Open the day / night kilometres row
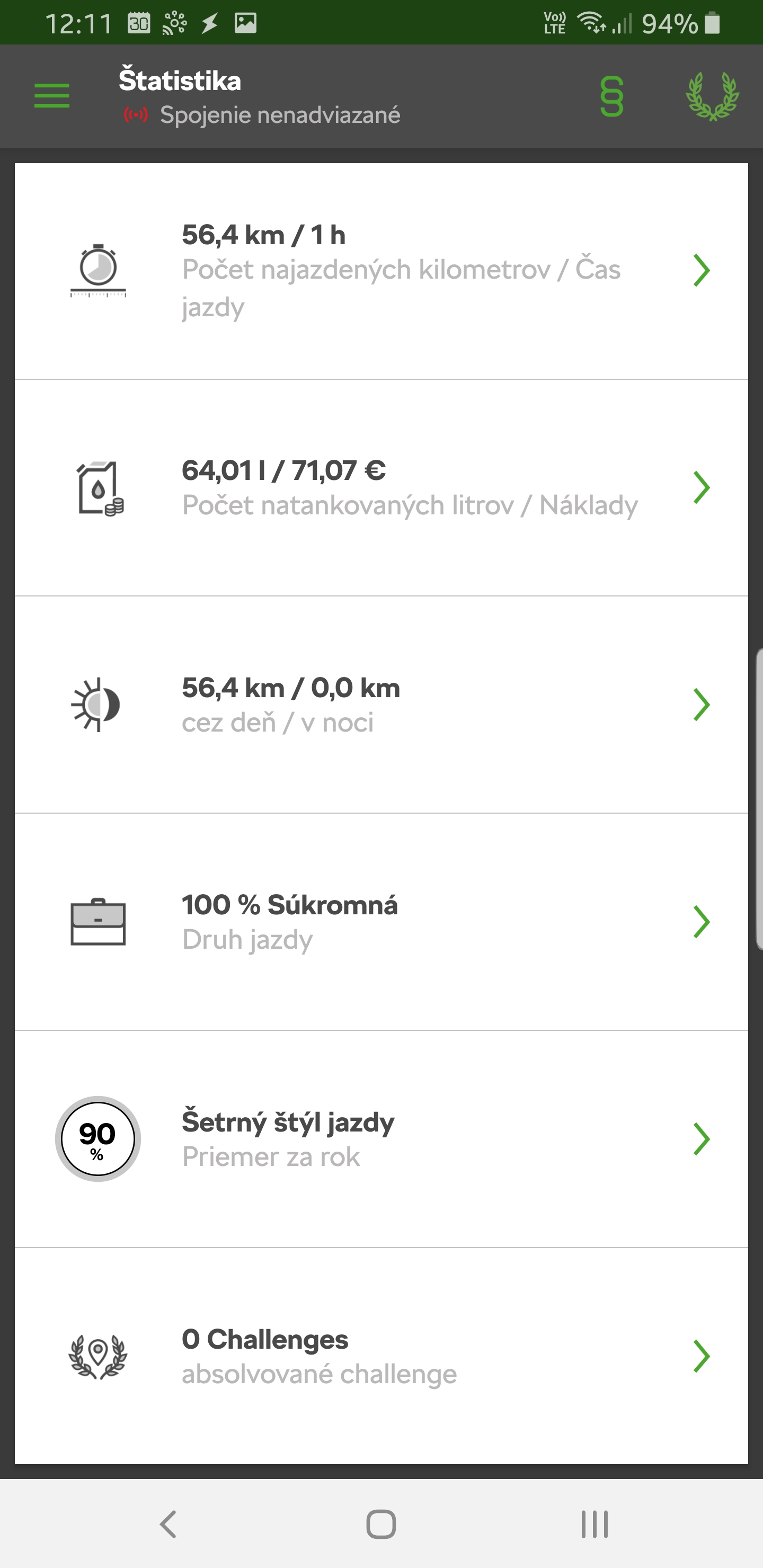The height and width of the screenshot is (1568, 763). coord(381,705)
